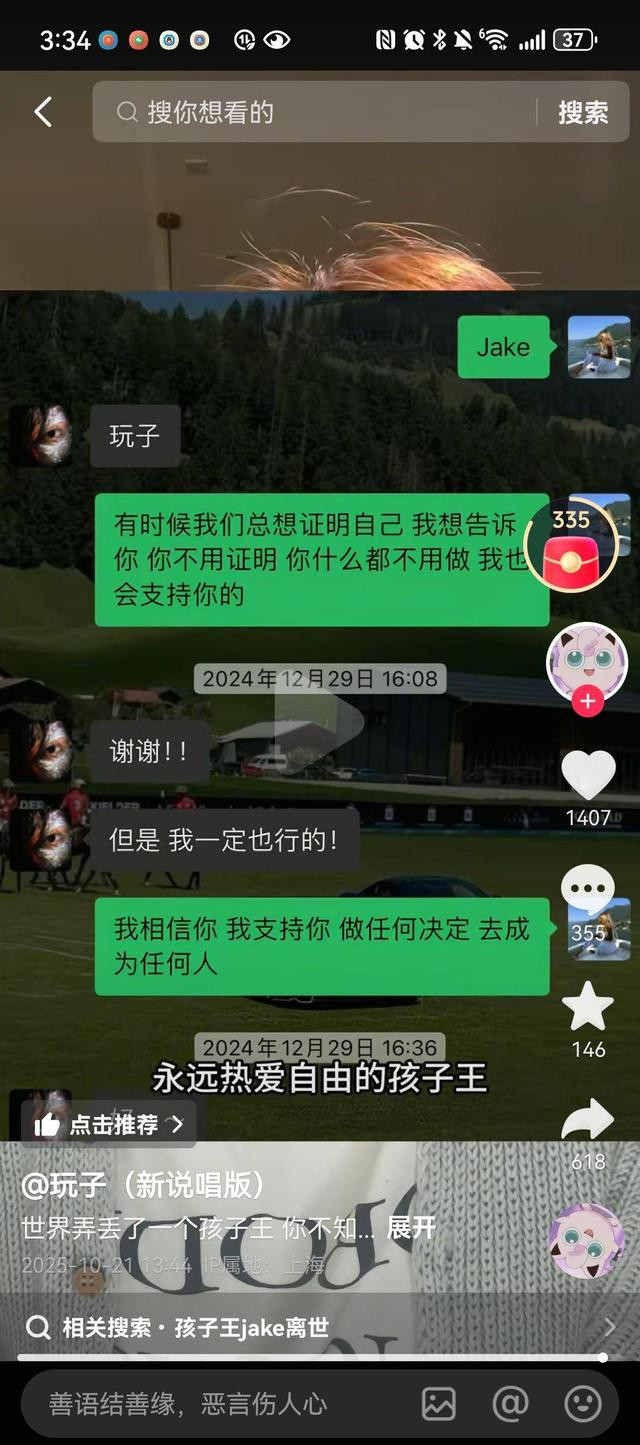
Task: Mention someone with the @ icon
Action: pos(511,1404)
